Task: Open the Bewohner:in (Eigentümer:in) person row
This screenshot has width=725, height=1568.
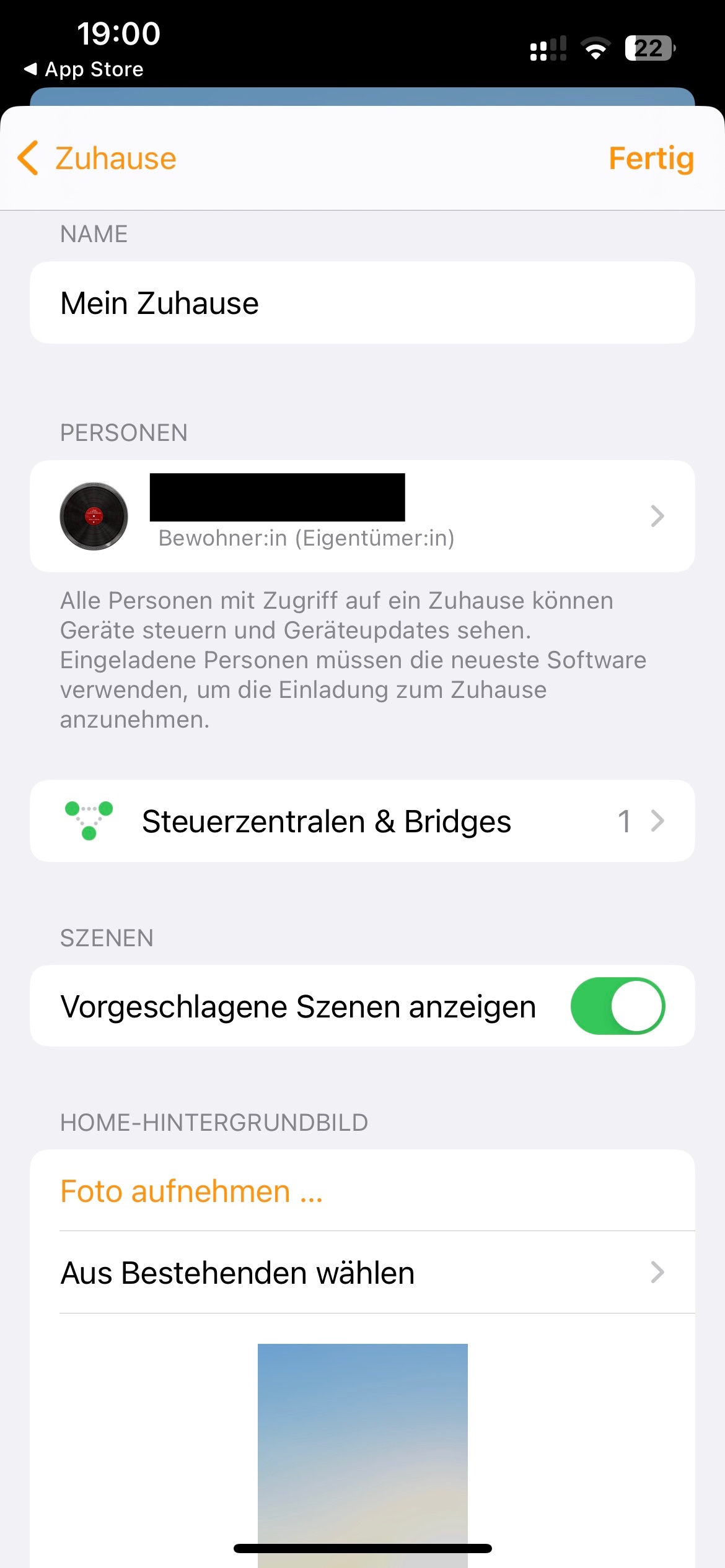Action: [362, 516]
